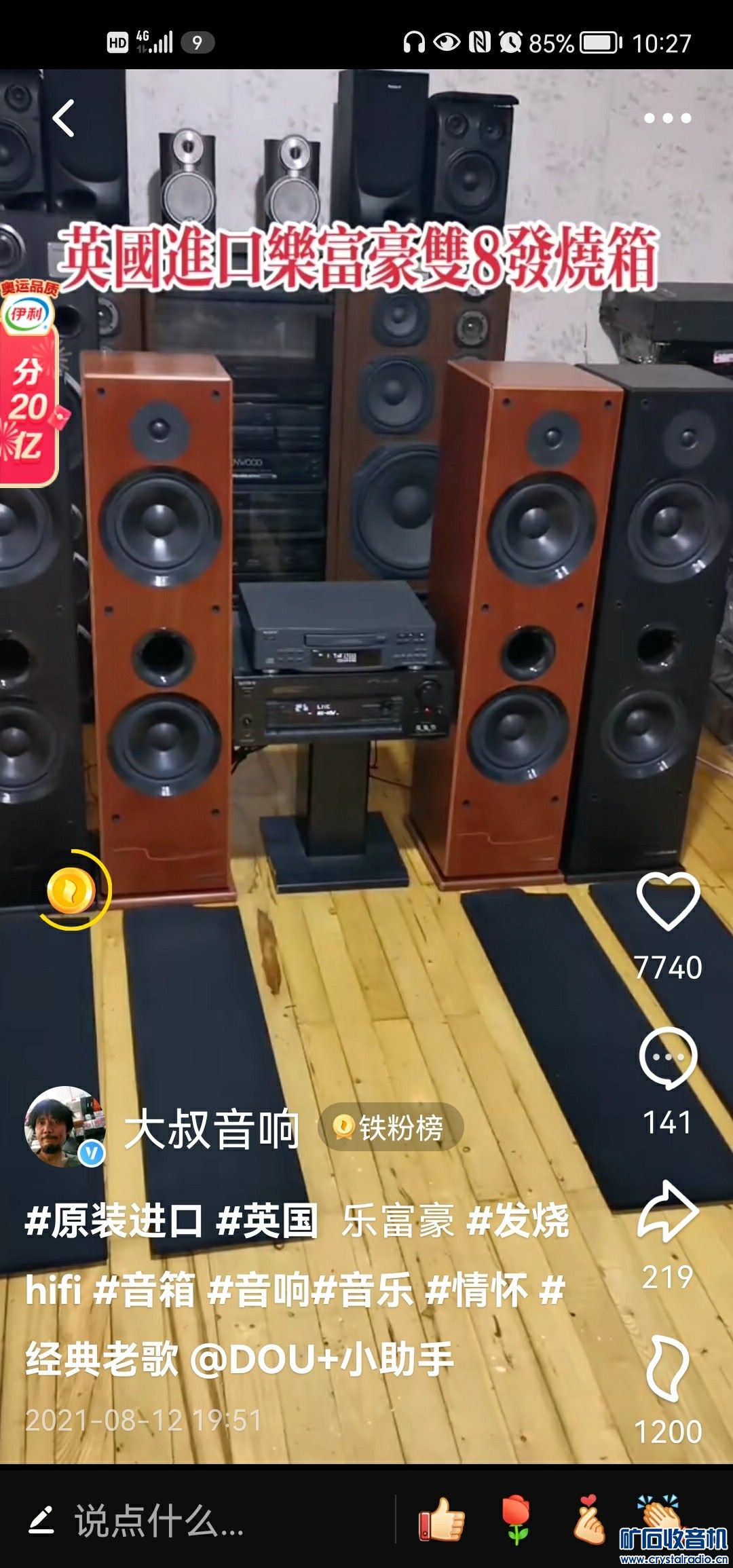
Task: Open the @DOU+小助手 mention
Action: [321, 1360]
